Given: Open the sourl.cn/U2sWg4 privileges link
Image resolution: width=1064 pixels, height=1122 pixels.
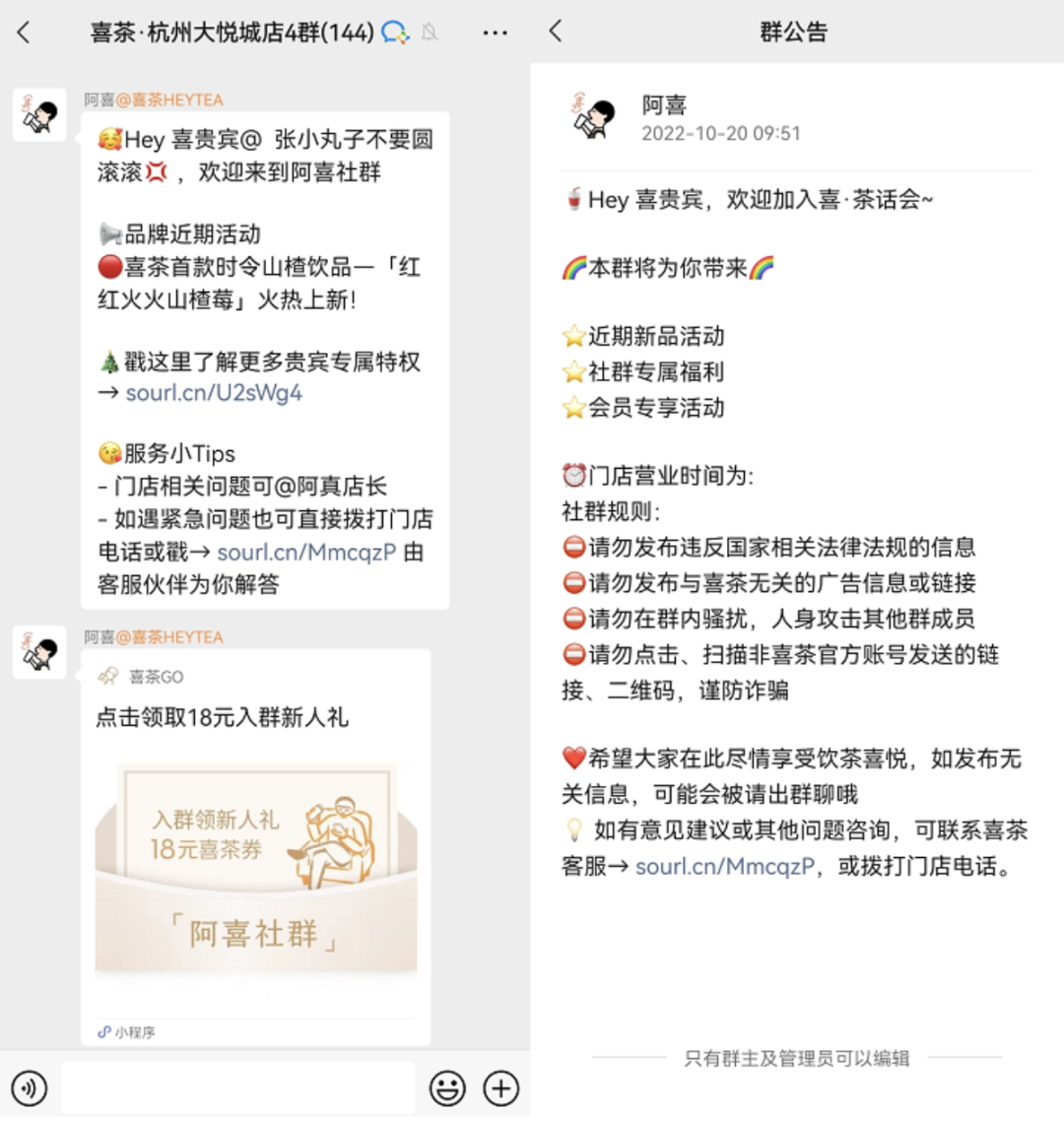Looking at the screenshot, I should 214,393.
